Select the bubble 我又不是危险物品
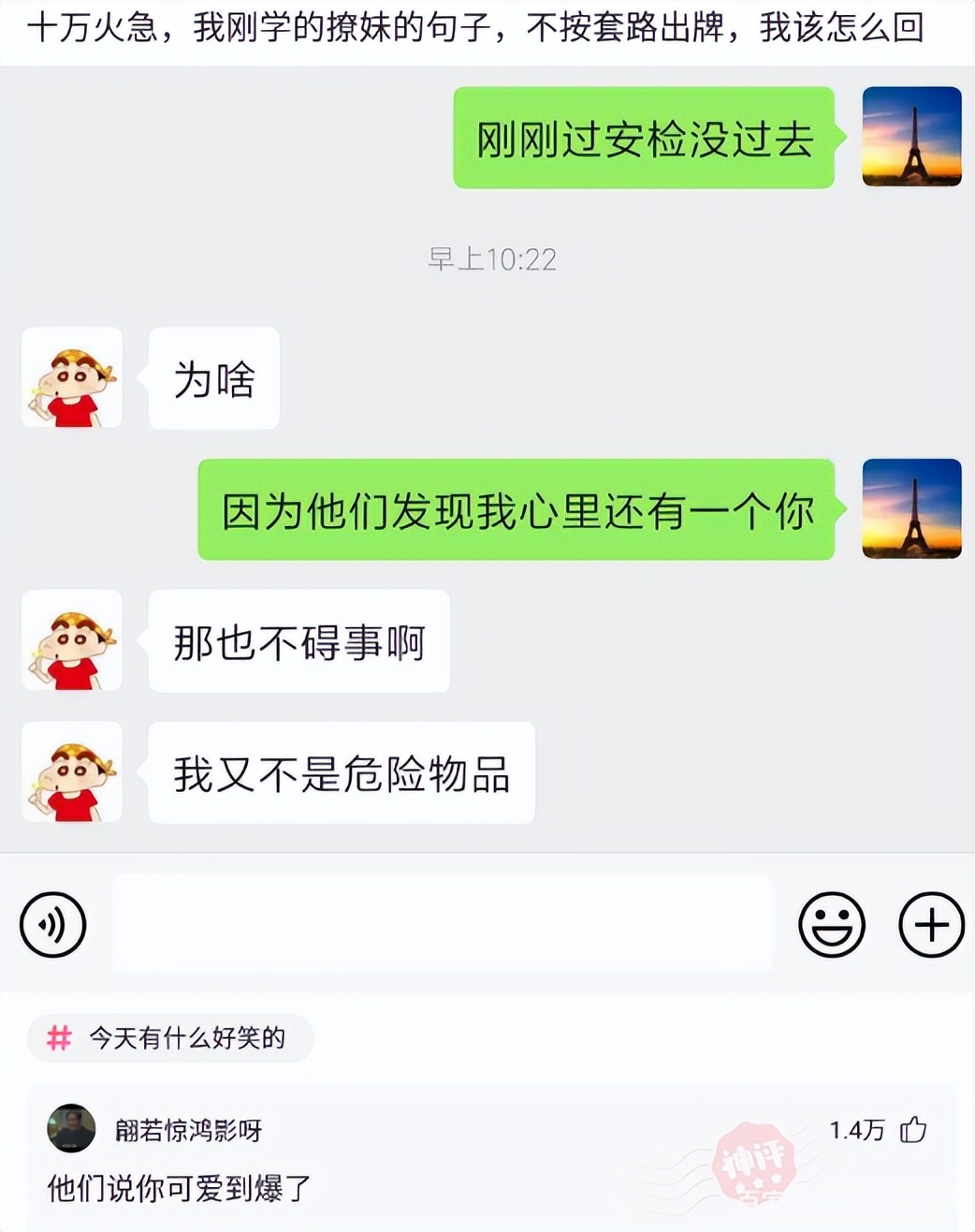 coord(341,773)
